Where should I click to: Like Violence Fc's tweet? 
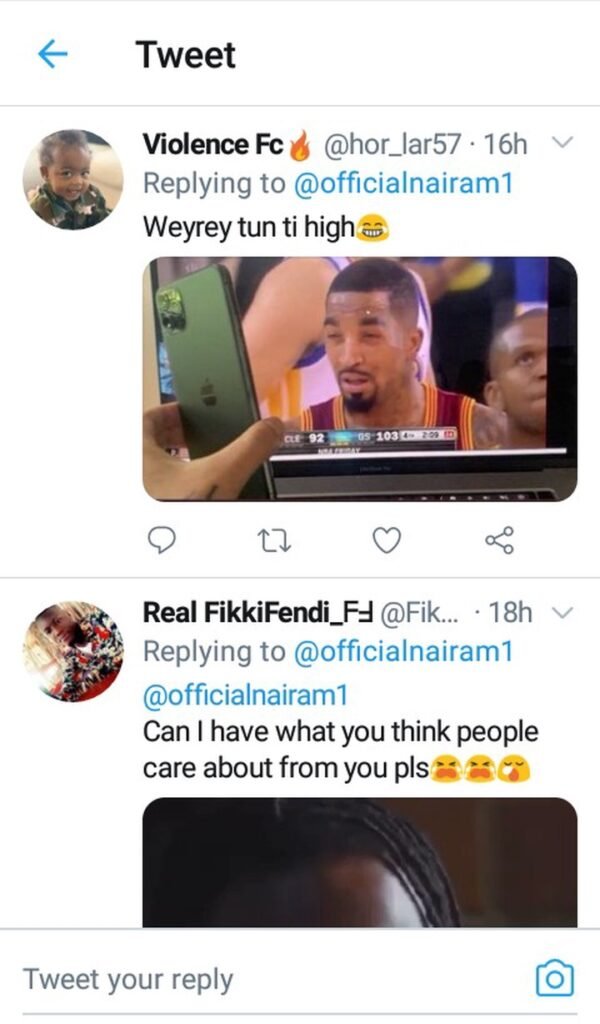pyautogui.click(x=386, y=541)
